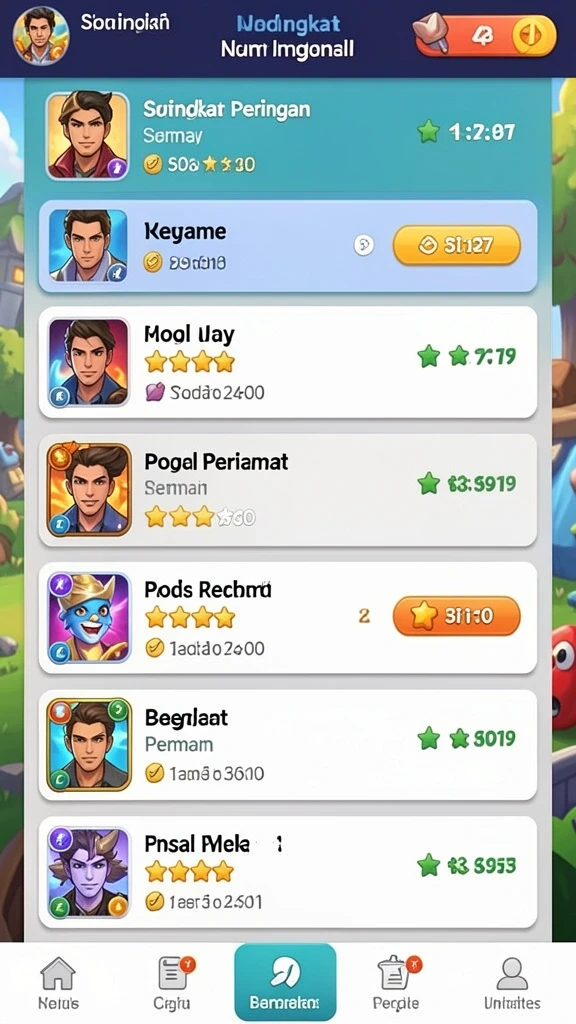Open the Mogl Uay player card

click(287, 362)
